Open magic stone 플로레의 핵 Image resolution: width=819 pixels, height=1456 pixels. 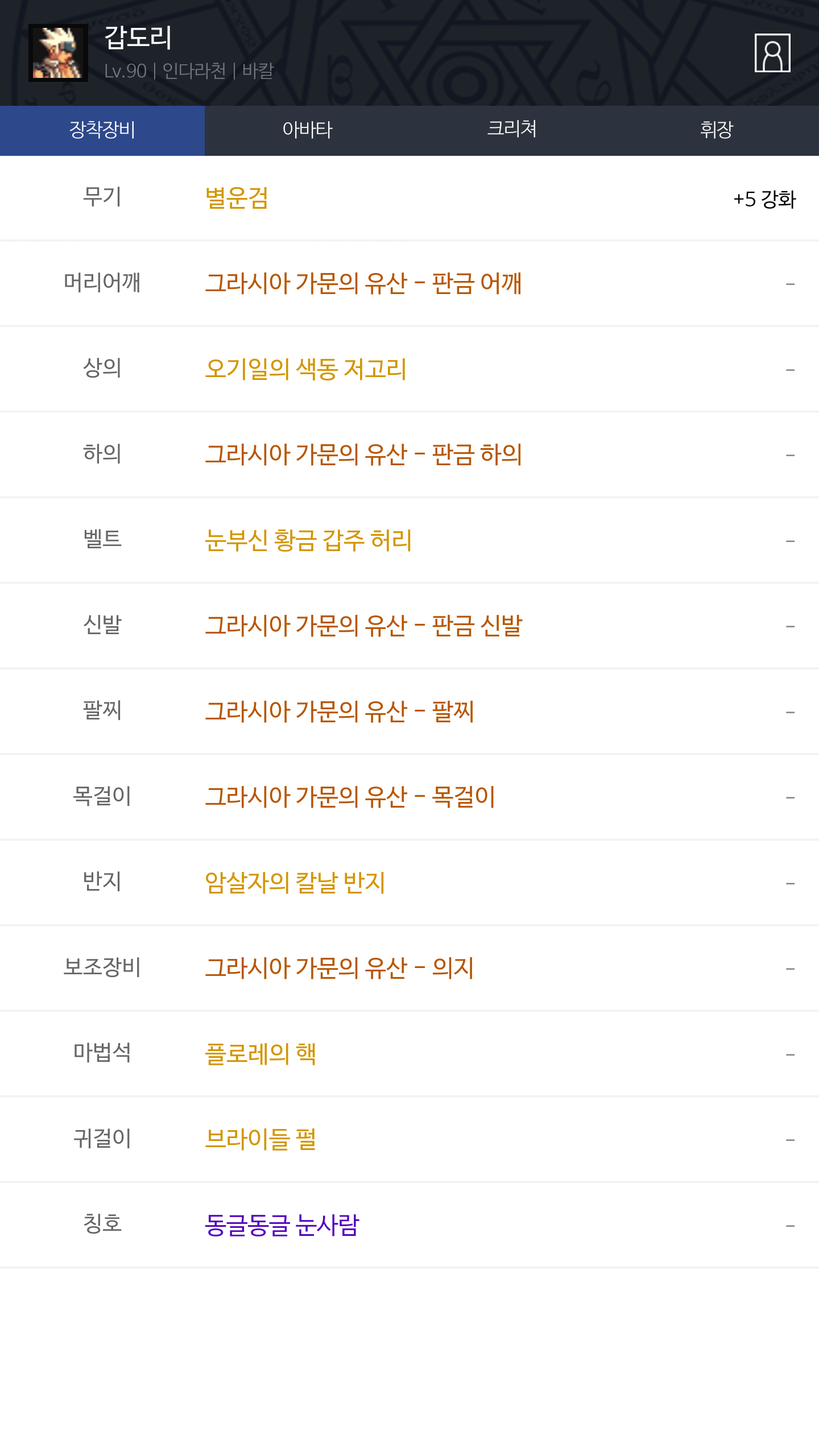point(260,1054)
